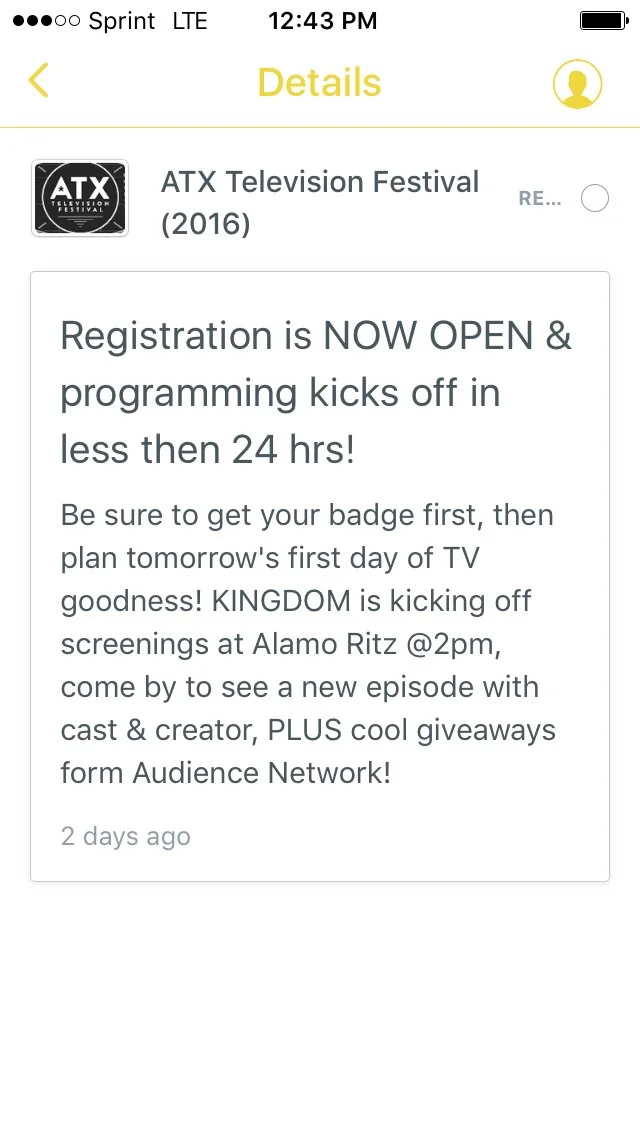
Task: Select the radio circle beside RE...
Action: pos(594,199)
